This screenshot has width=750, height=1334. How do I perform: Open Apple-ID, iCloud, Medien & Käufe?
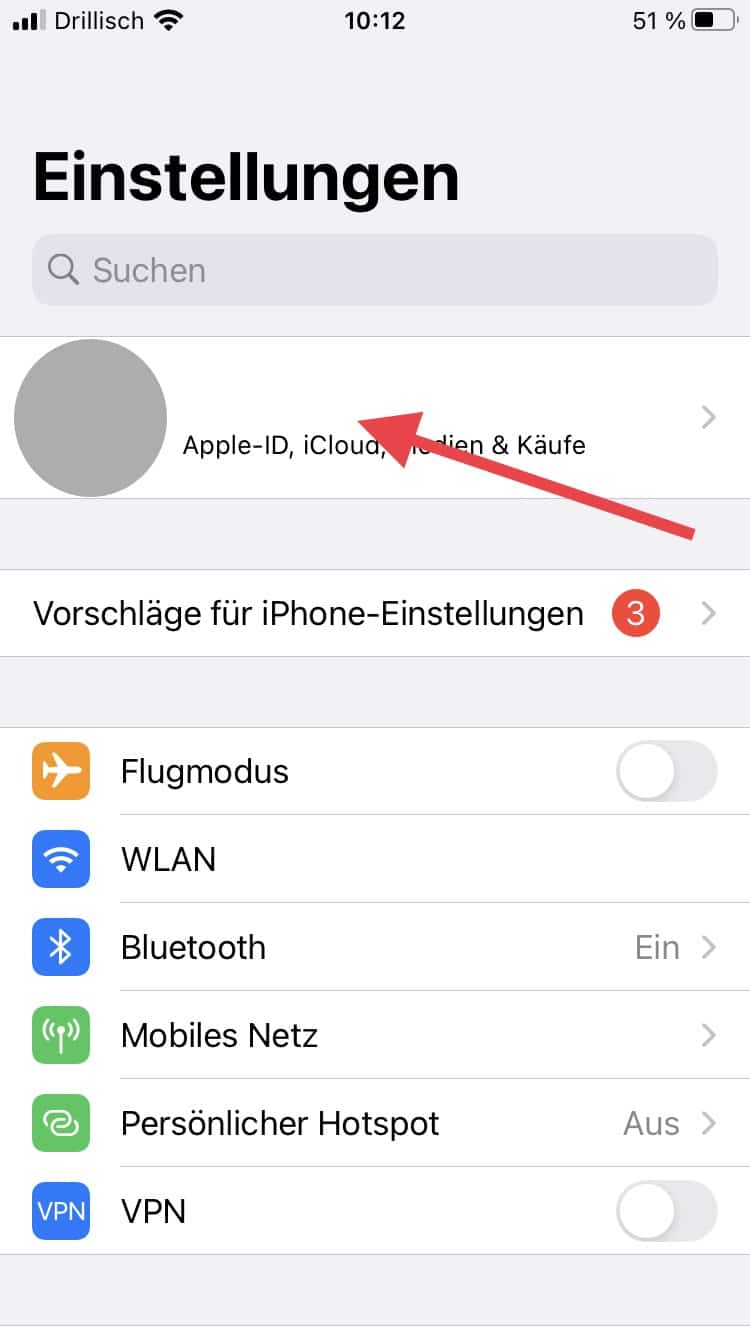[x=400, y=418]
